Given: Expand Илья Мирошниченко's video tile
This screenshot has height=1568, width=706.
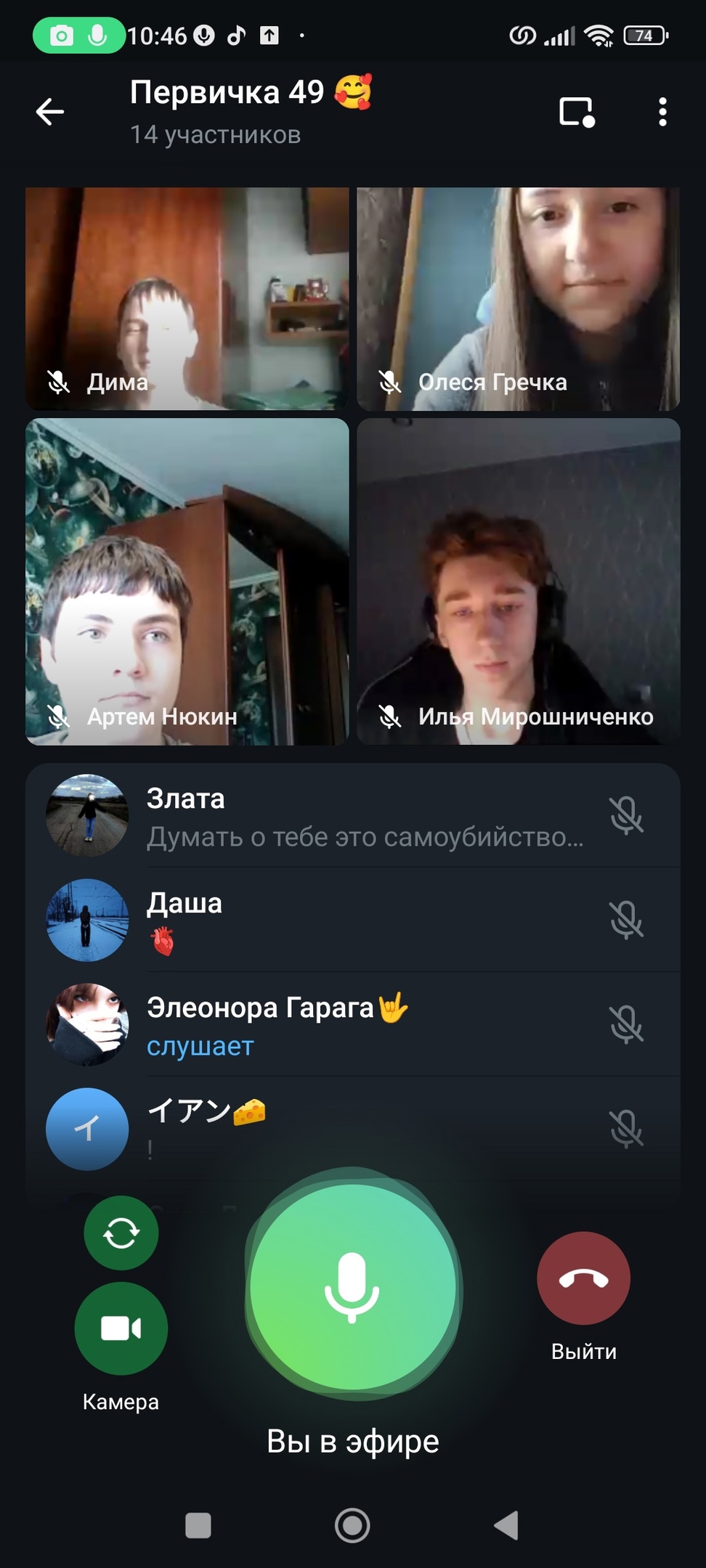Looking at the screenshot, I should tap(519, 581).
